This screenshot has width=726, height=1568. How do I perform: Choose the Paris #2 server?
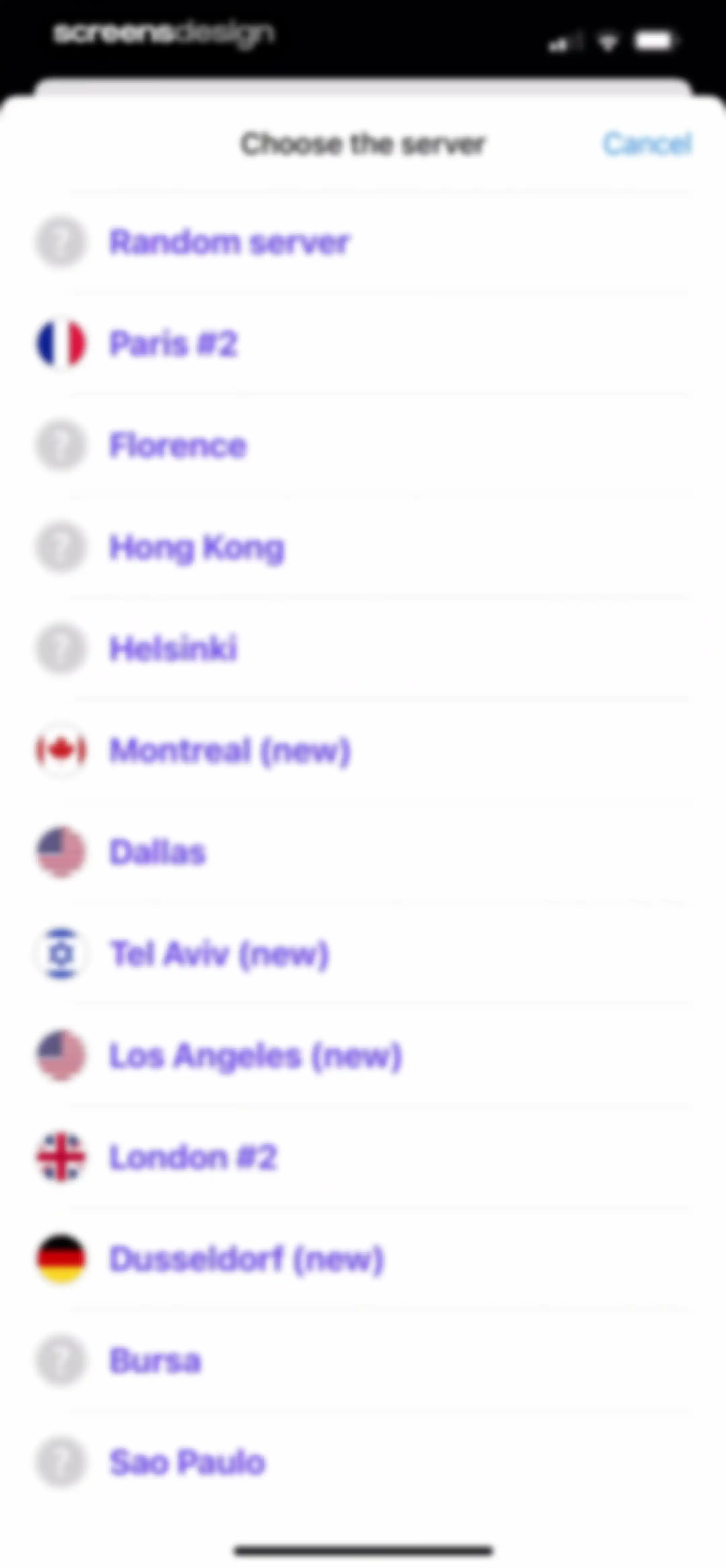coord(363,344)
